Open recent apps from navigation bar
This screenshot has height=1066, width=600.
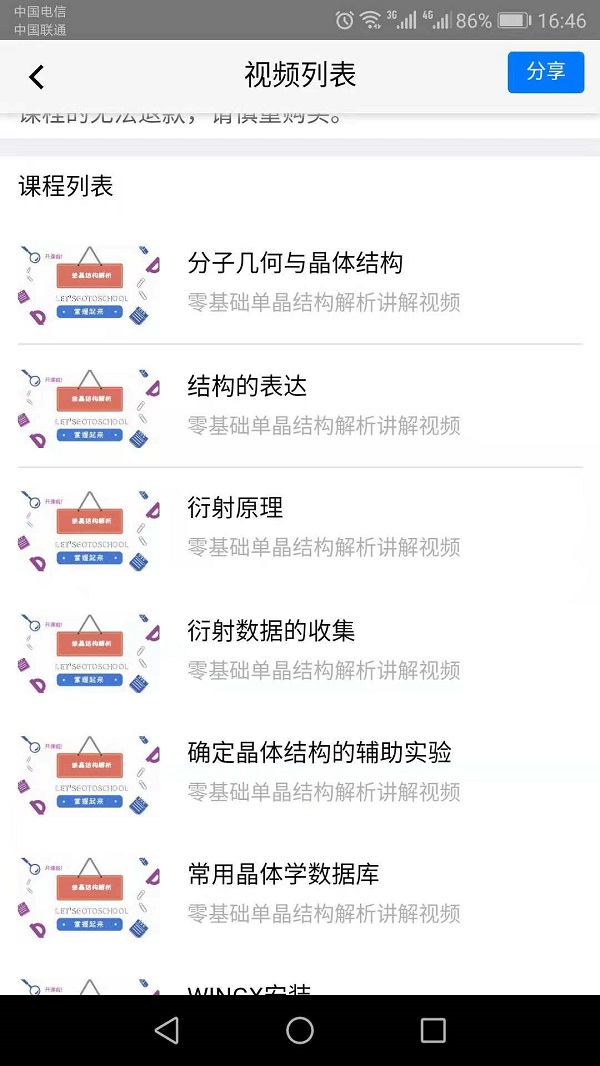(x=433, y=1030)
